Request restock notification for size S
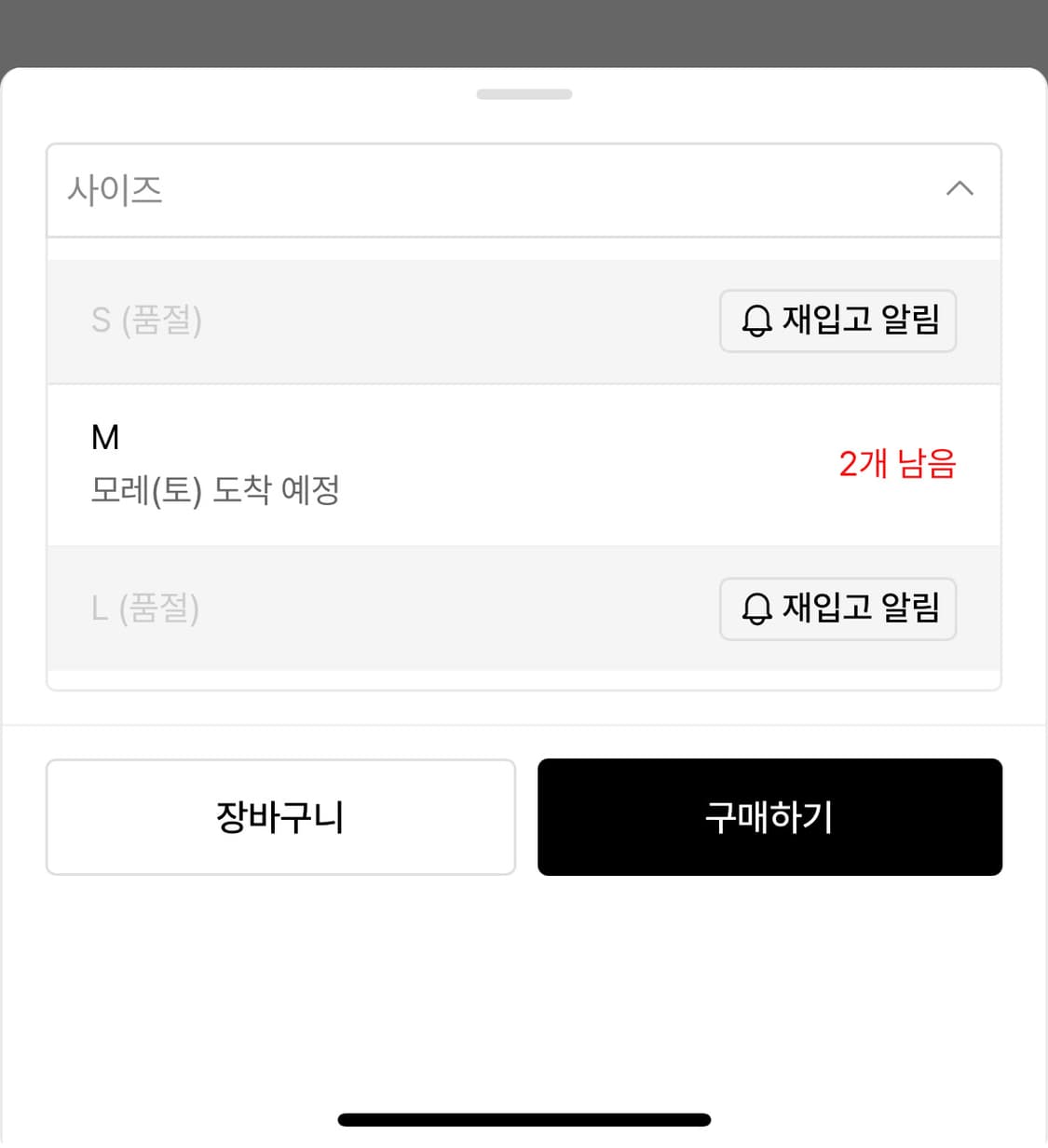The height and width of the screenshot is (1148, 1048). [837, 321]
